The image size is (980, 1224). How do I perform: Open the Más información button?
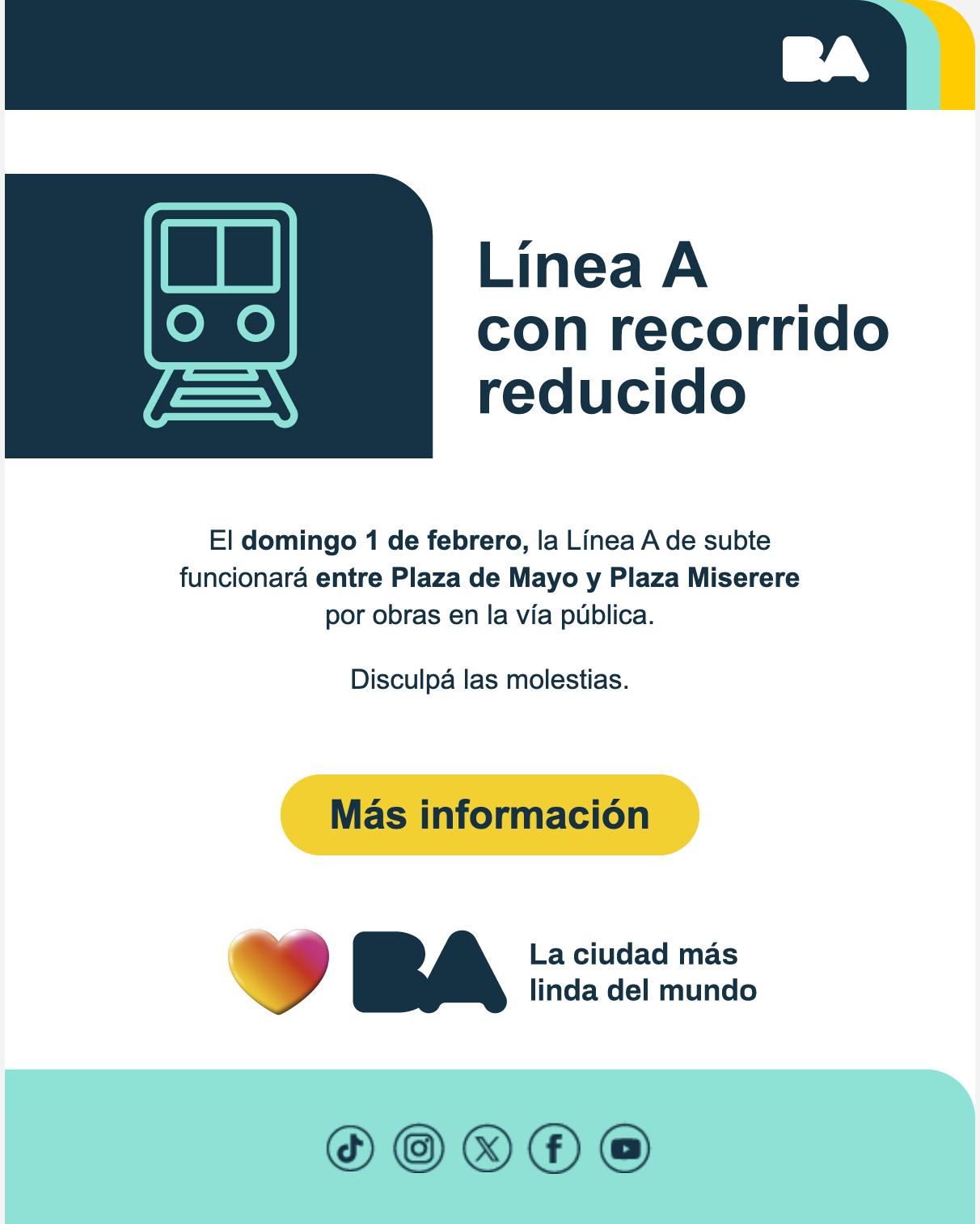coord(489,815)
